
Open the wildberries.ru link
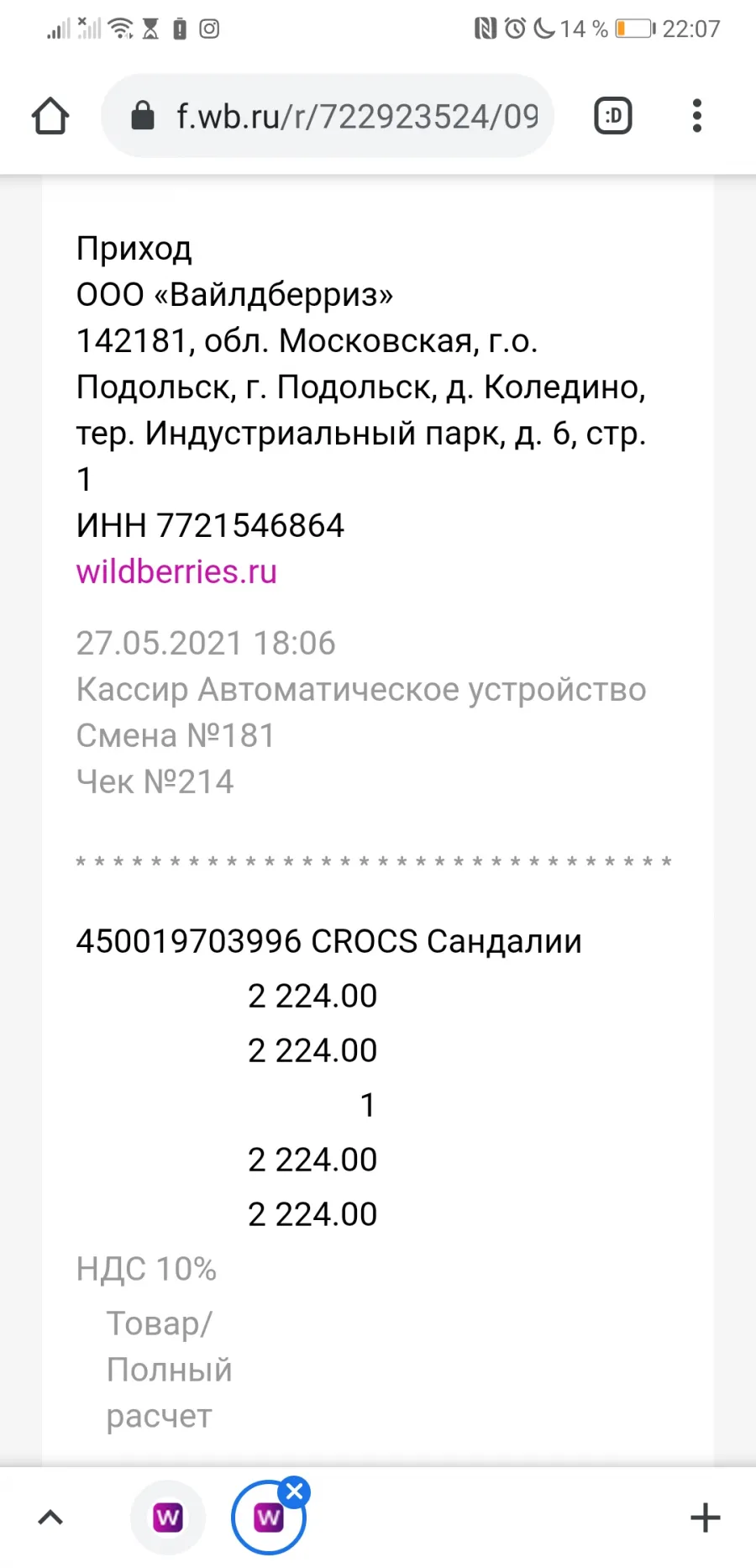[176, 571]
